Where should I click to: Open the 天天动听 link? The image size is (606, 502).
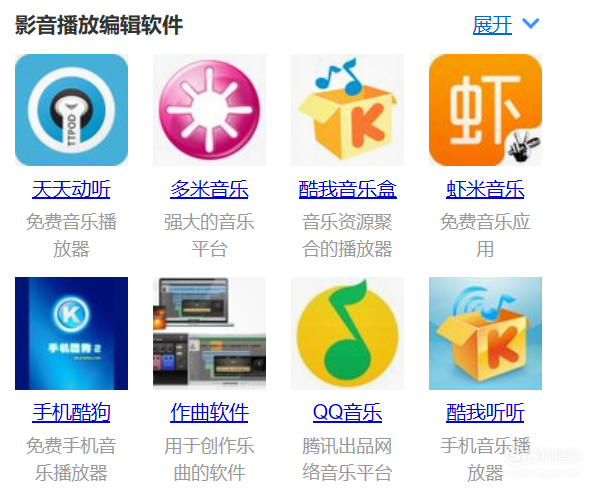(71, 189)
